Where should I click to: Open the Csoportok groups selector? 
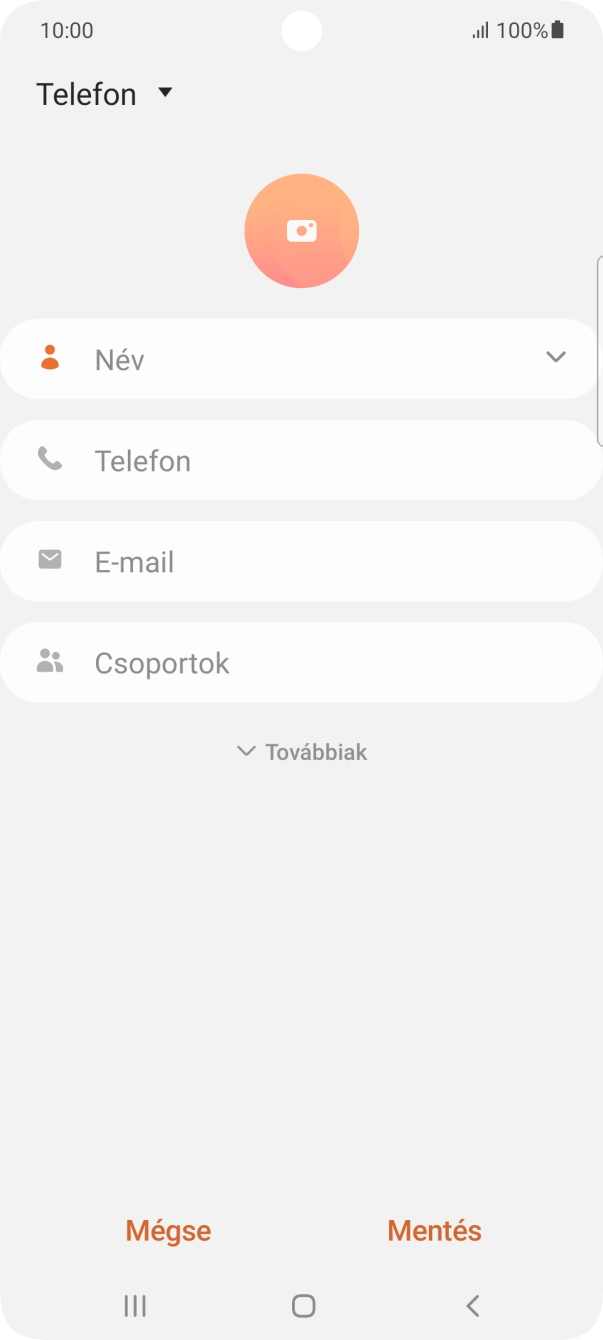pos(300,663)
